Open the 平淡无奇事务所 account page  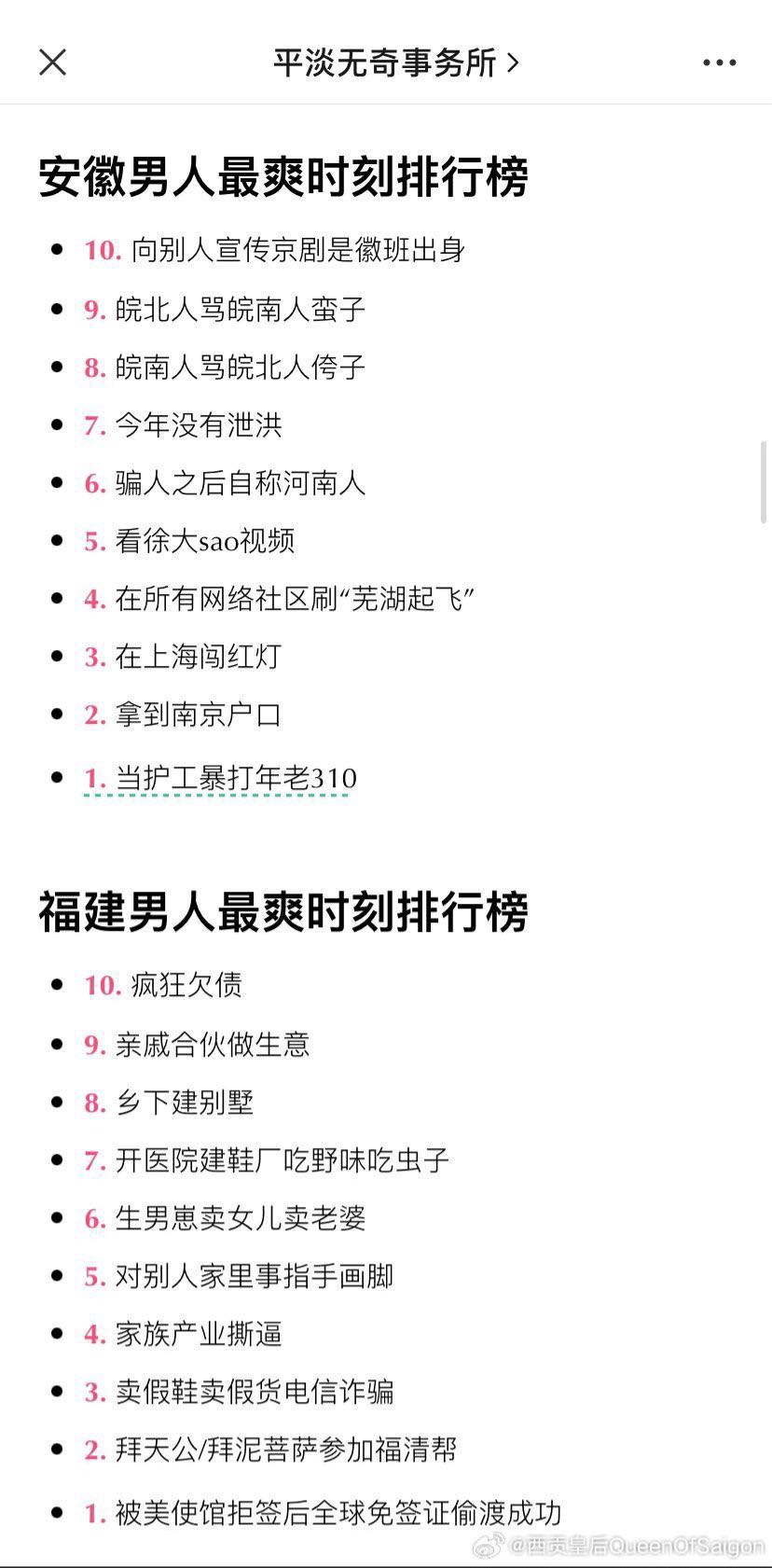point(395,62)
